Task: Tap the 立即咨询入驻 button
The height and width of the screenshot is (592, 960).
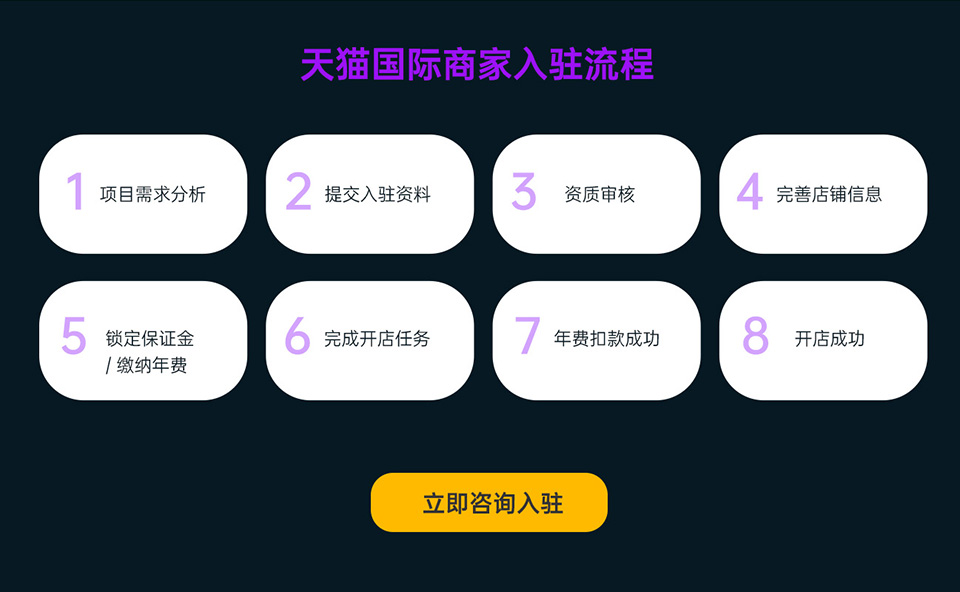Action: (489, 502)
